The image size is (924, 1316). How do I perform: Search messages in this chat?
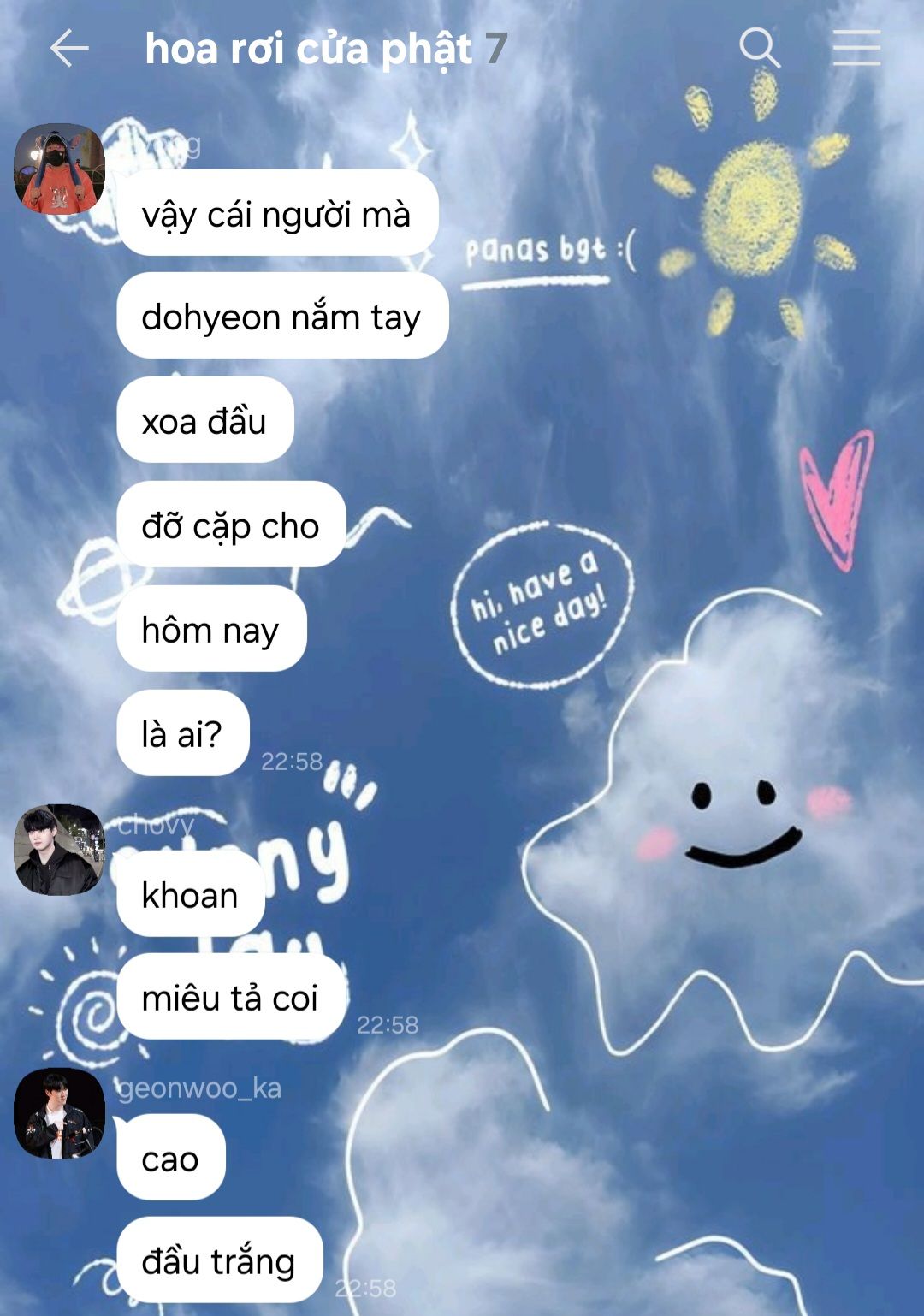(x=759, y=48)
